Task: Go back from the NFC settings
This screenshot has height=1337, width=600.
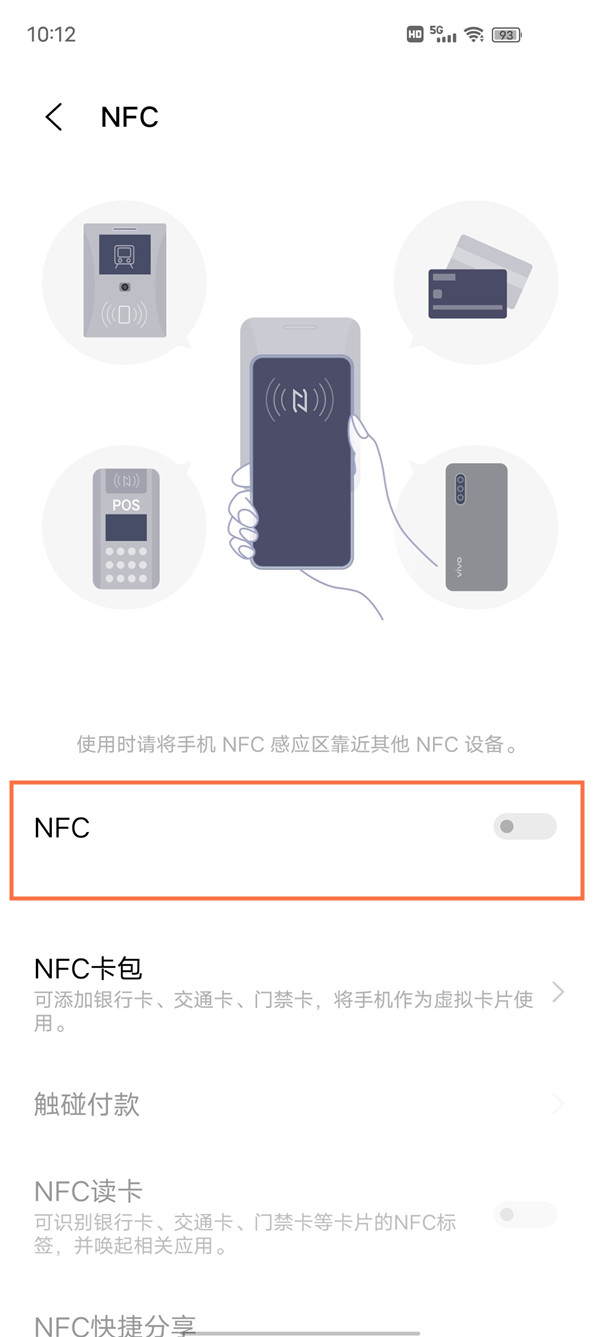Action: click(x=54, y=117)
